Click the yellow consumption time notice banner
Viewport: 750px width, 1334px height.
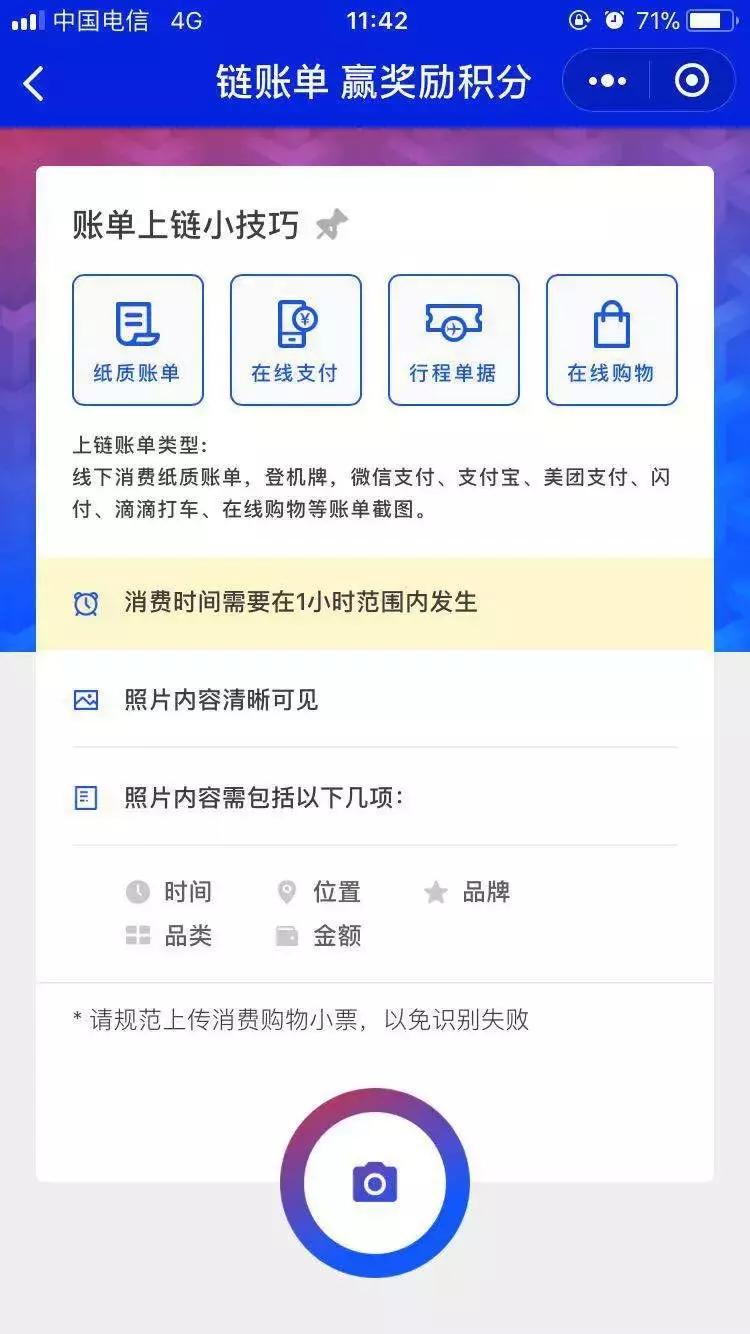coord(375,603)
